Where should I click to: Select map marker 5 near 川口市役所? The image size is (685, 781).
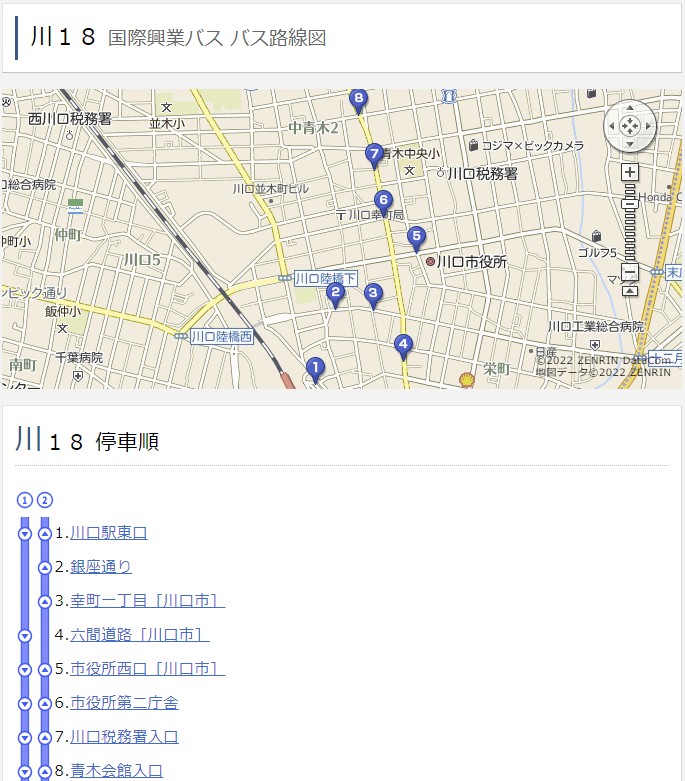(x=417, y=237)
